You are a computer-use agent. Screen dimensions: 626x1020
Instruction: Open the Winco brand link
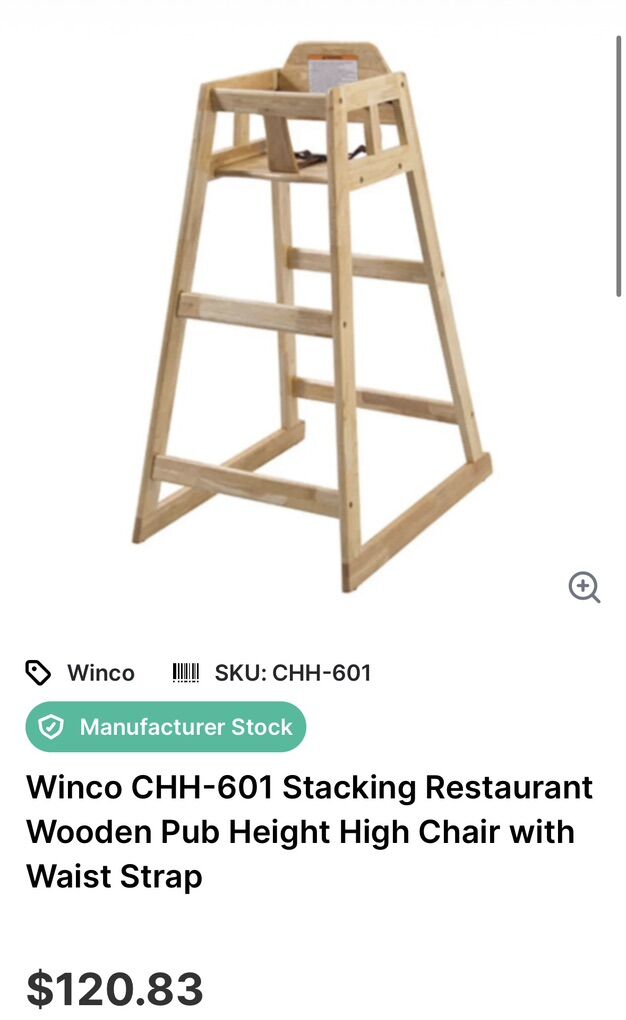[100, 673]
